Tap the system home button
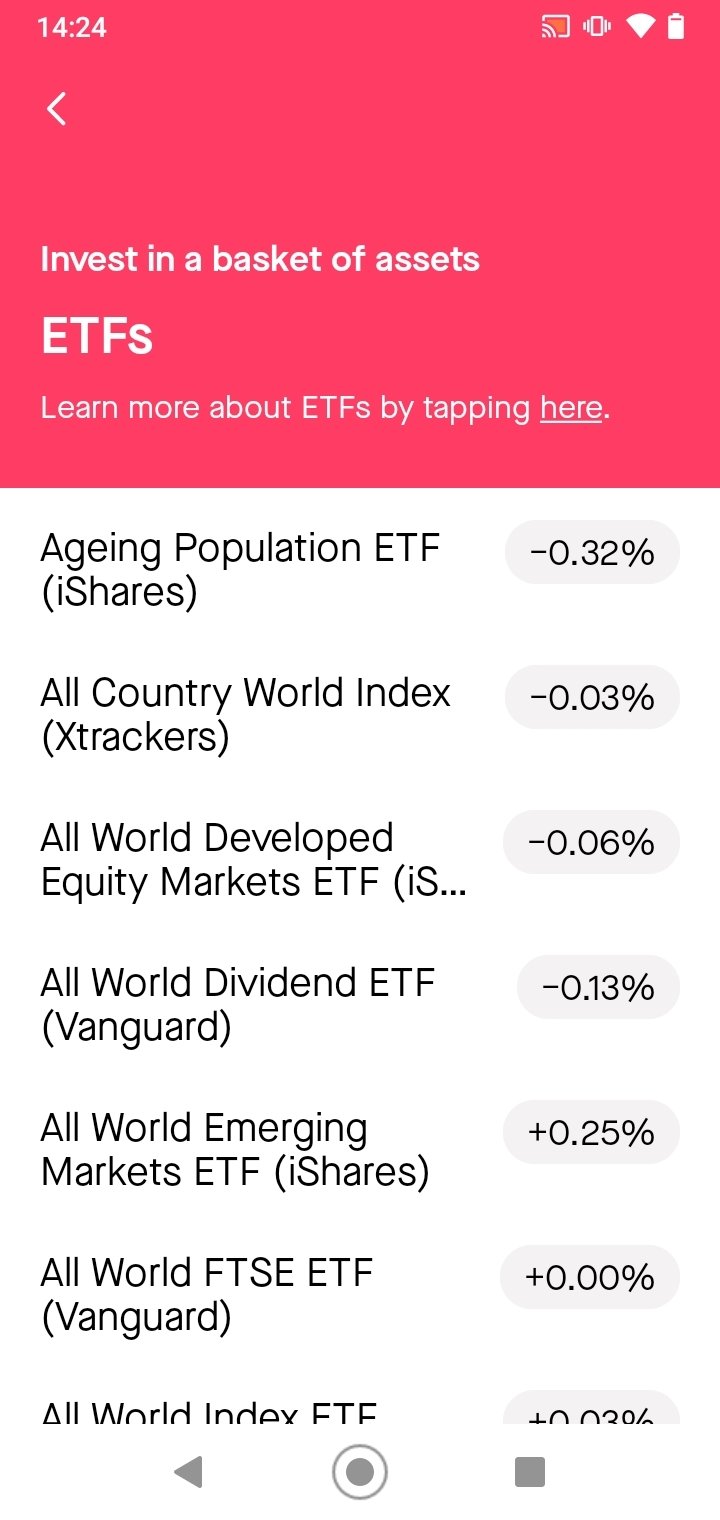720x1520 pixels. [359, 1471]
